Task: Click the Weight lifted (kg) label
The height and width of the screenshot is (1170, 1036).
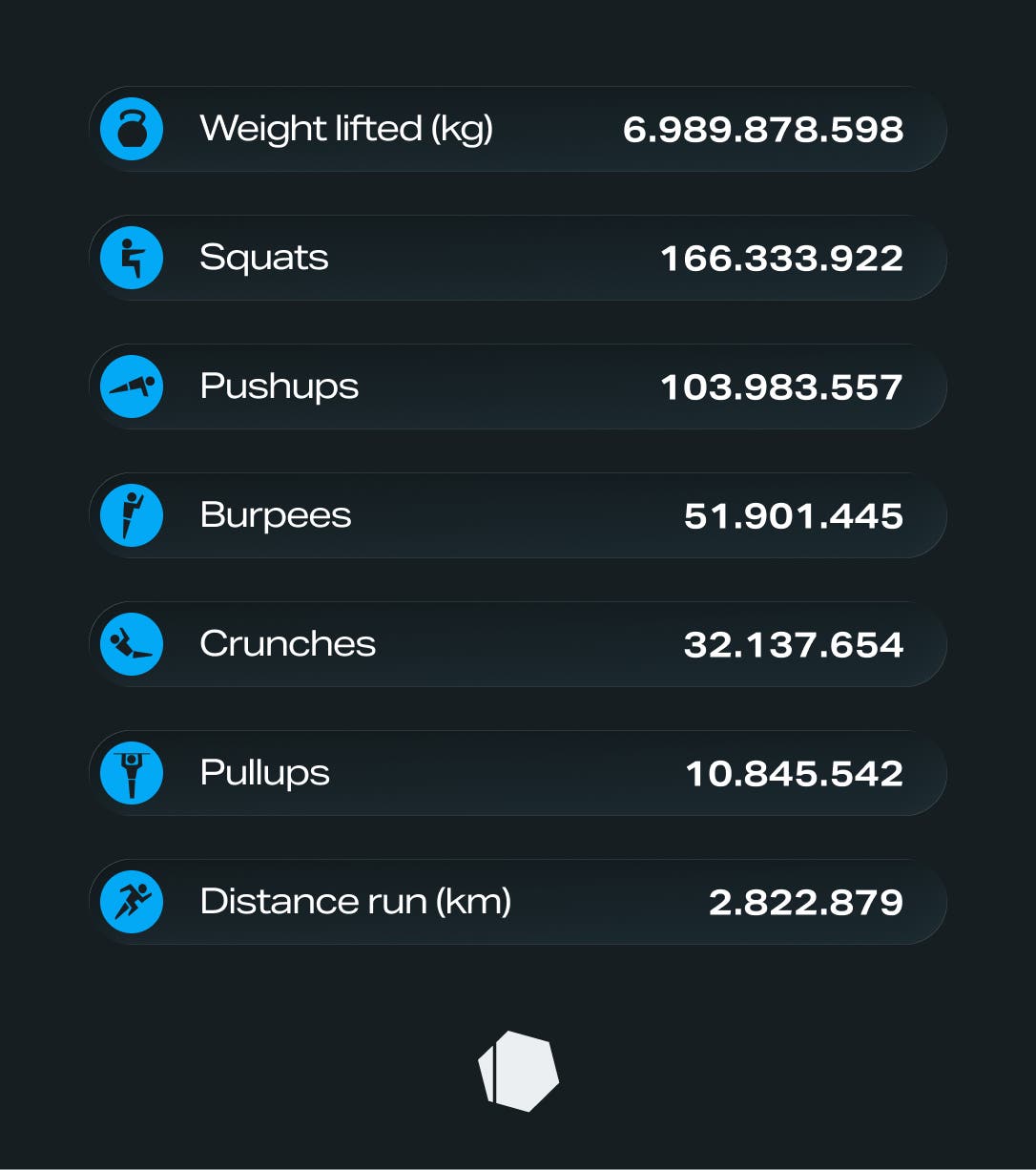Action: [x=348, y=130]
